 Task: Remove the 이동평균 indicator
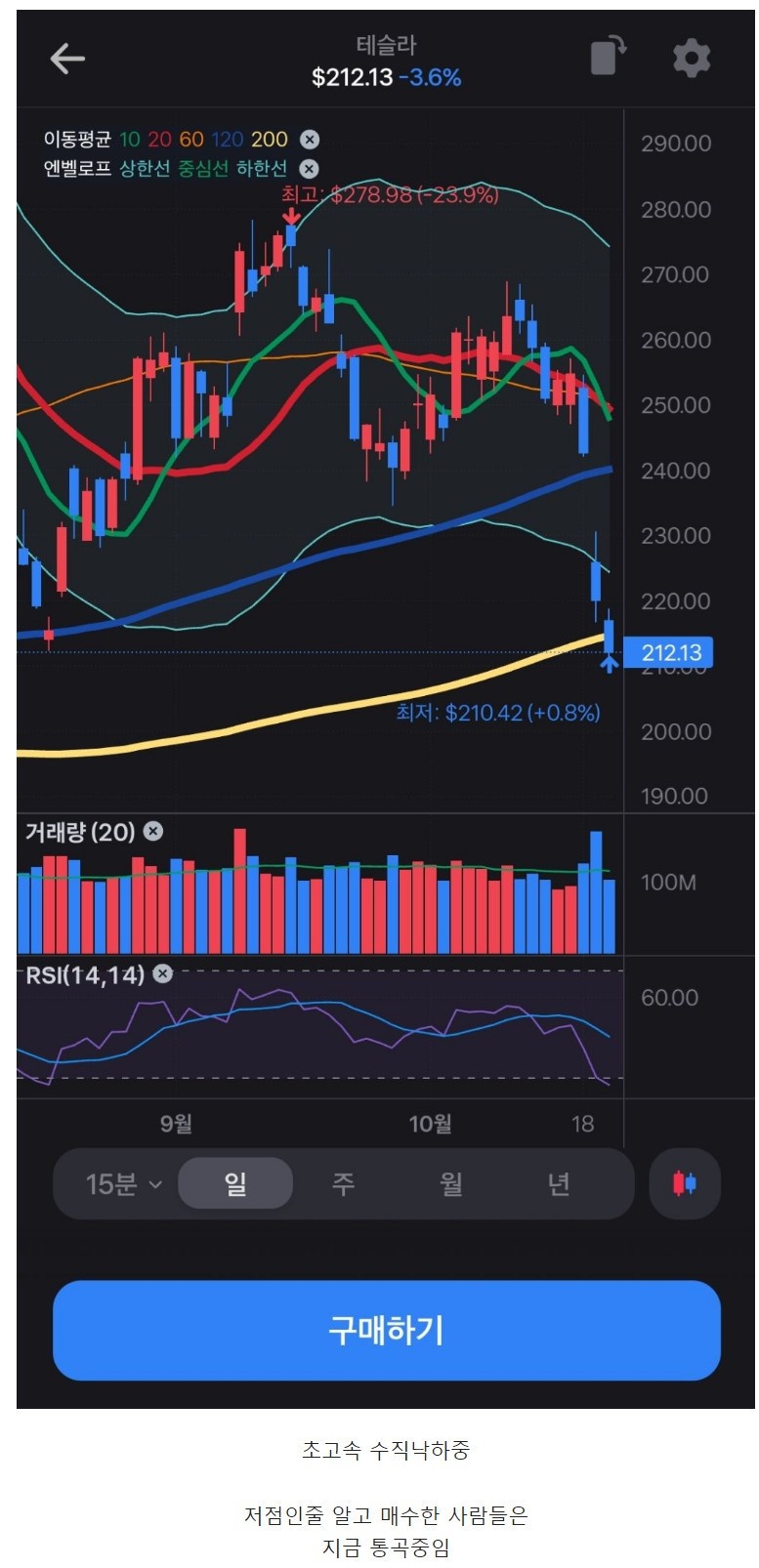[x=310, y=140]
